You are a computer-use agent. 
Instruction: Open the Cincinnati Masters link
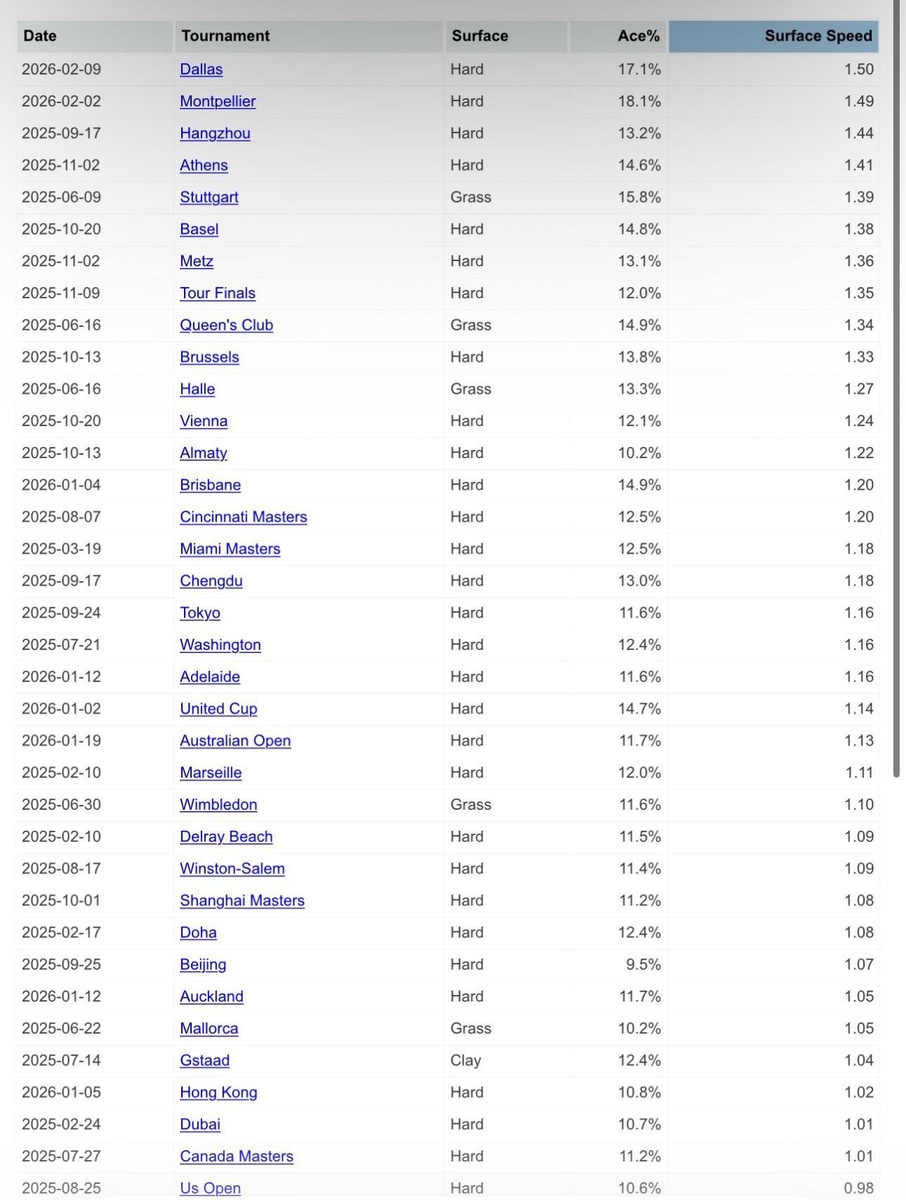[x=243, y=517]
